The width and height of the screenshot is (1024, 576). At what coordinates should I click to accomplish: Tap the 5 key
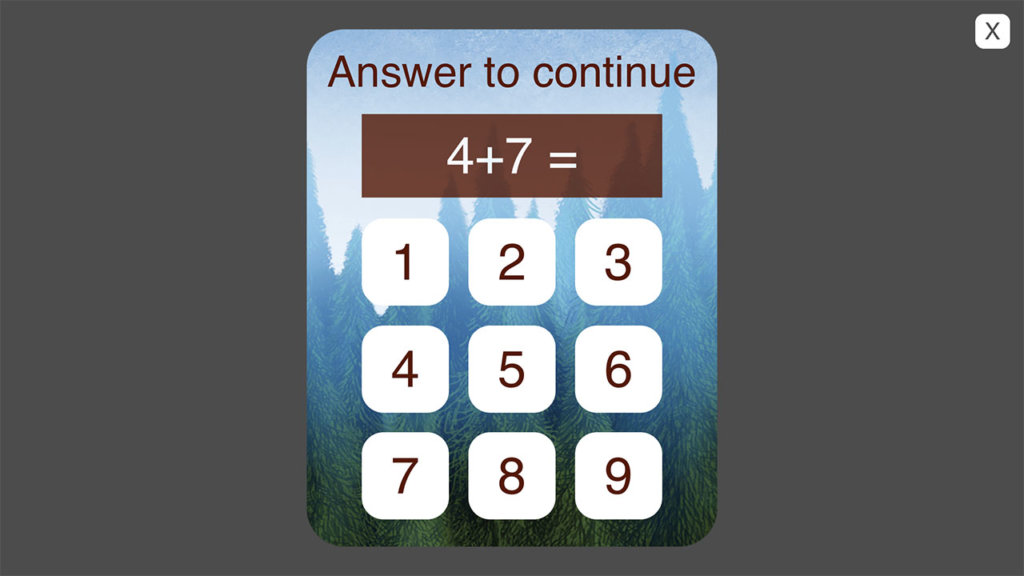click(x=512, y=369)
